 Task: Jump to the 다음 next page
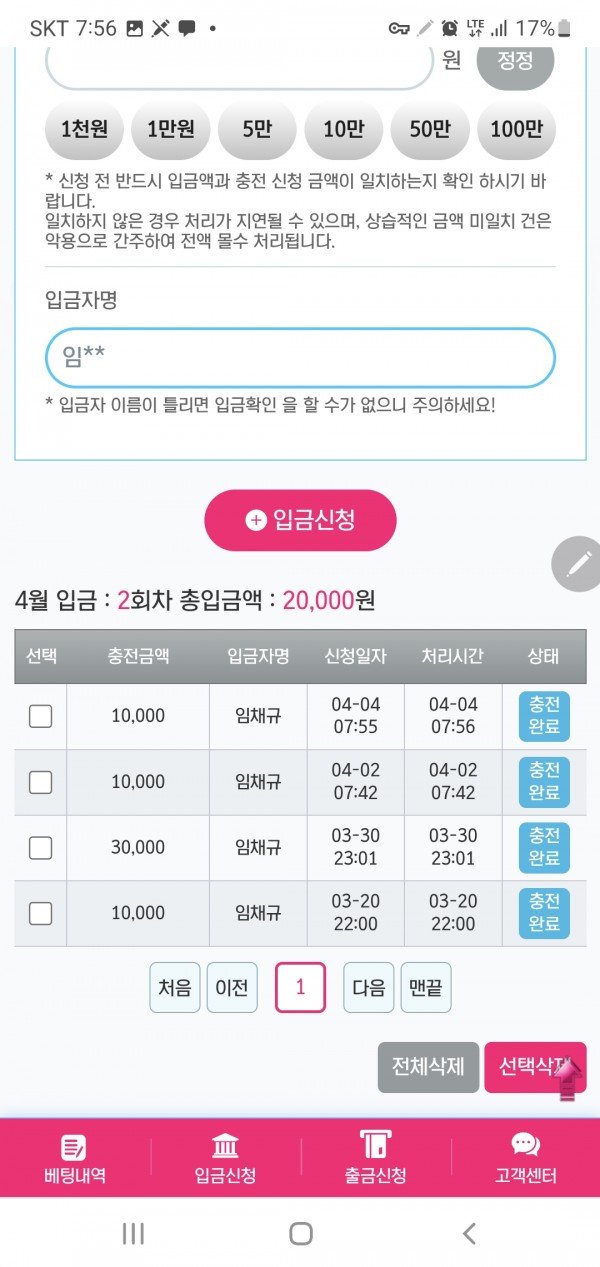coord(369,988)
